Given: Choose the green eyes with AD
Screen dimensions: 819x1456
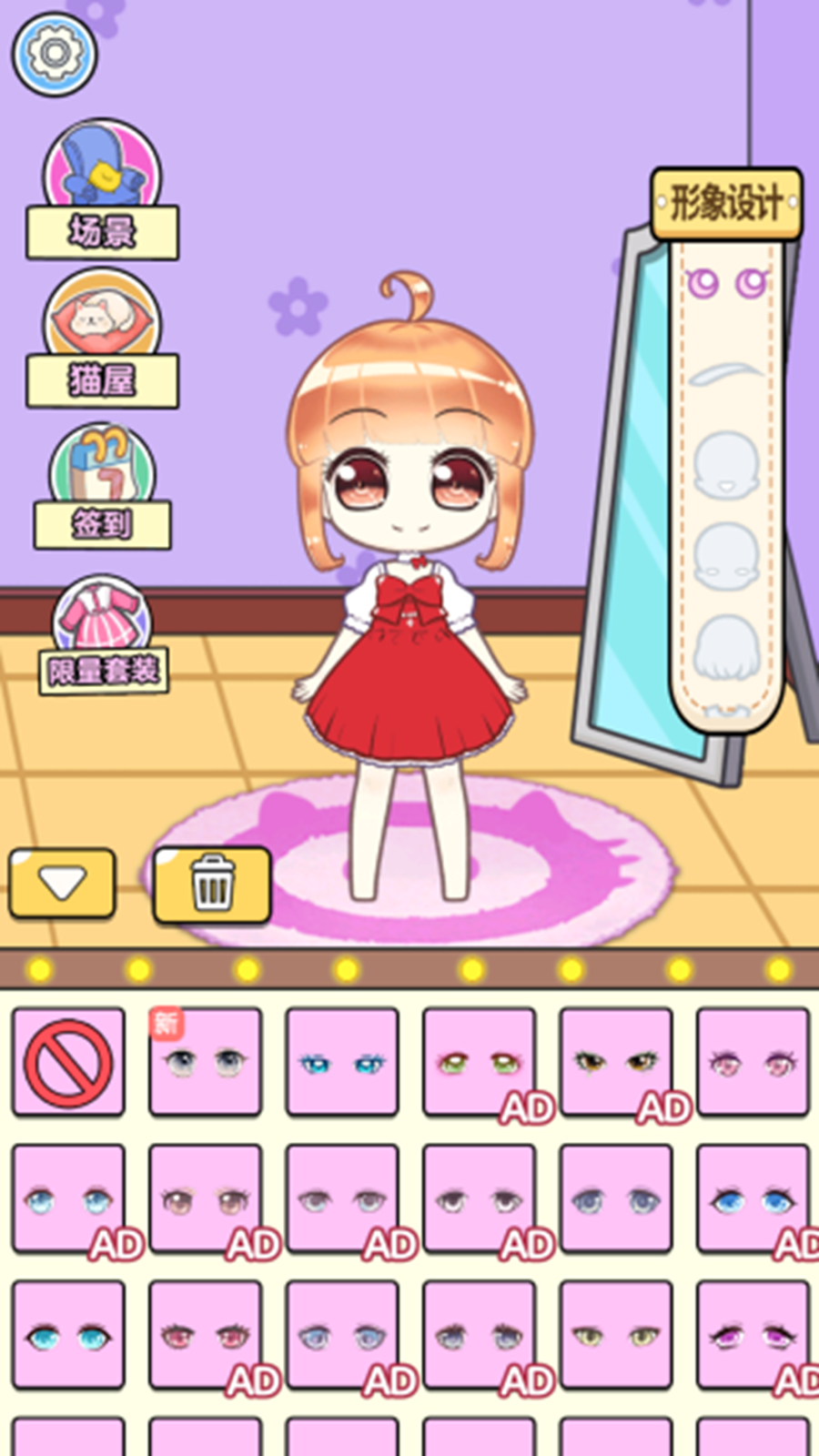Looking at the screenshot, I should (x=480, y=1062).
